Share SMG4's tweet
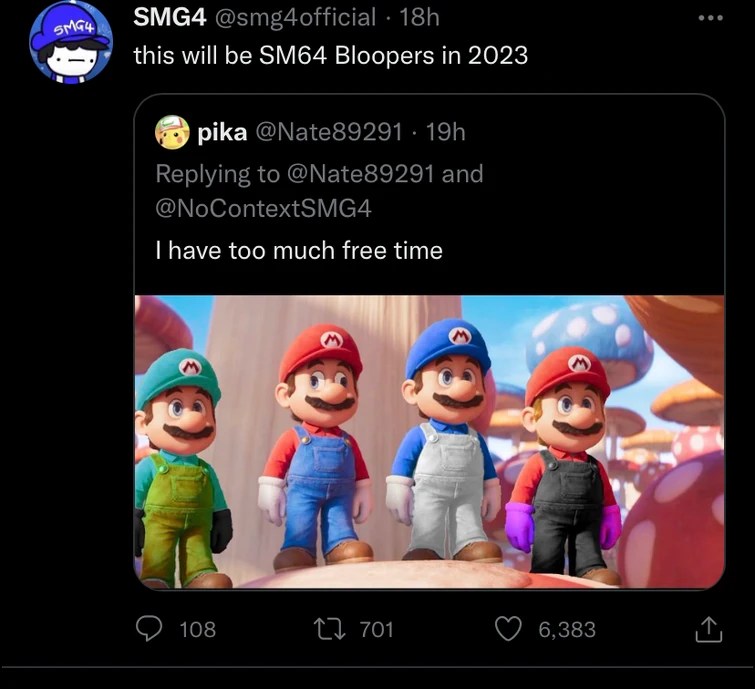755x689 pixels. tap(708, 628)
